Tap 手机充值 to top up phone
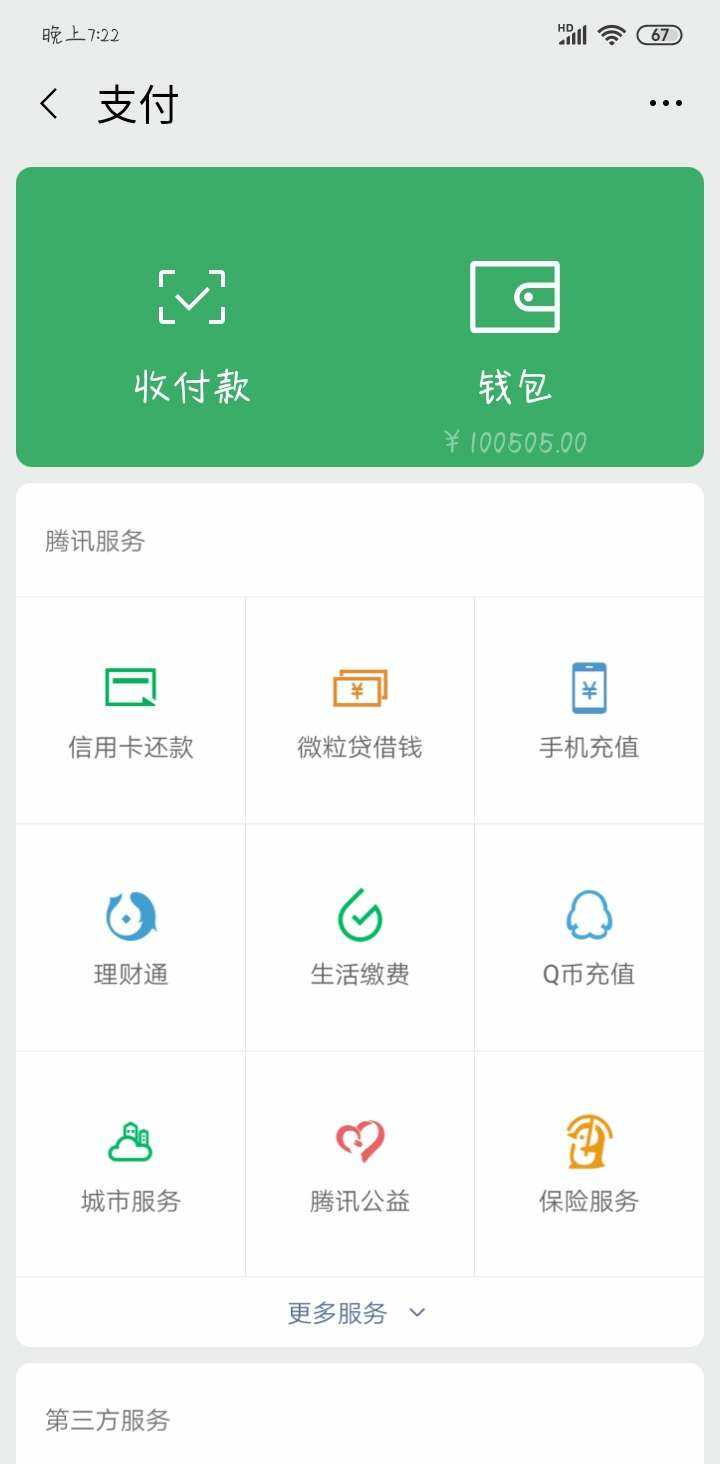Viewport: 720px width, 1464px height. [x=589, y=711]
